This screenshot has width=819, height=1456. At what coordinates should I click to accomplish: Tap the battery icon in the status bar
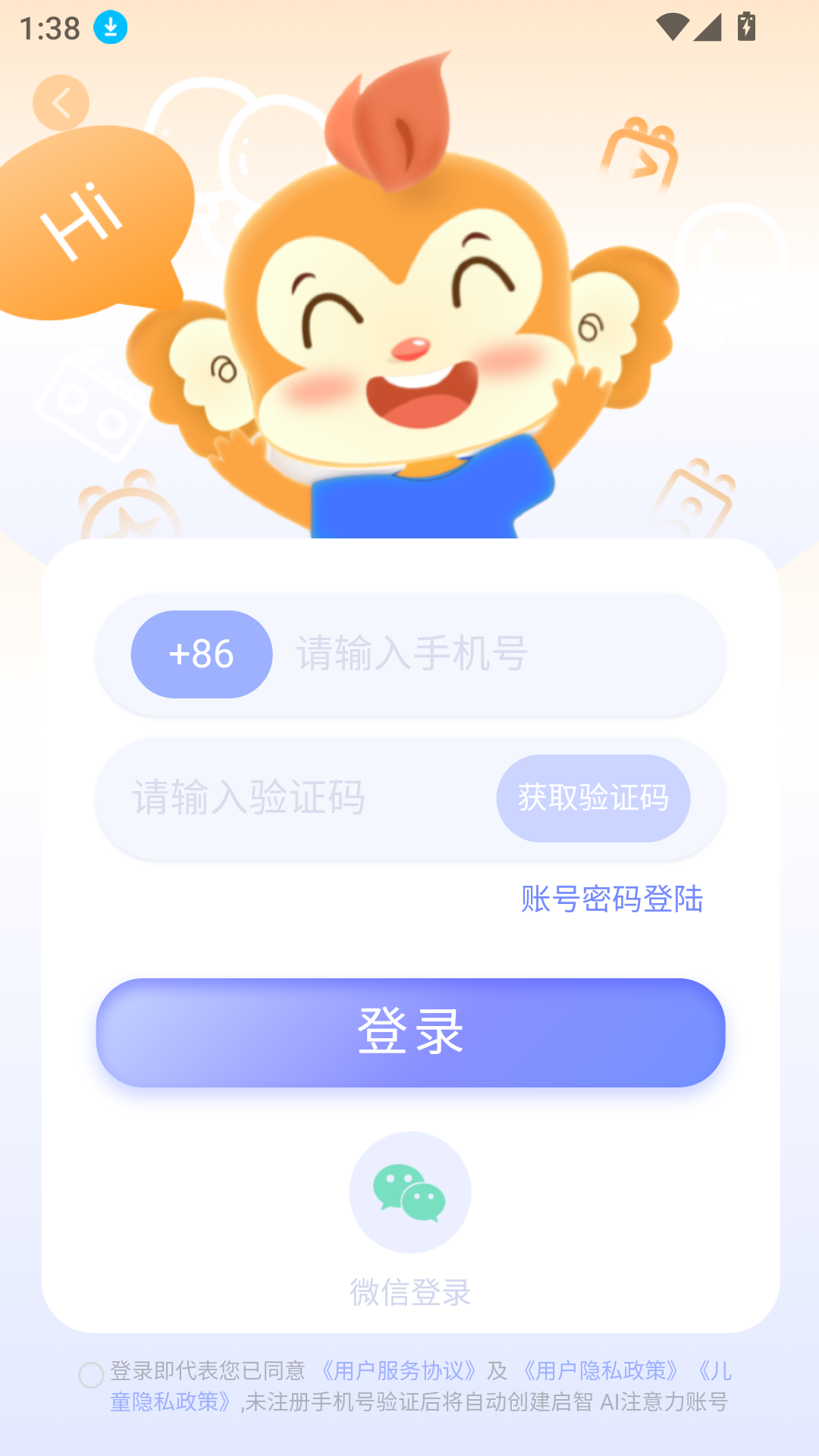[x=747, y=25]
